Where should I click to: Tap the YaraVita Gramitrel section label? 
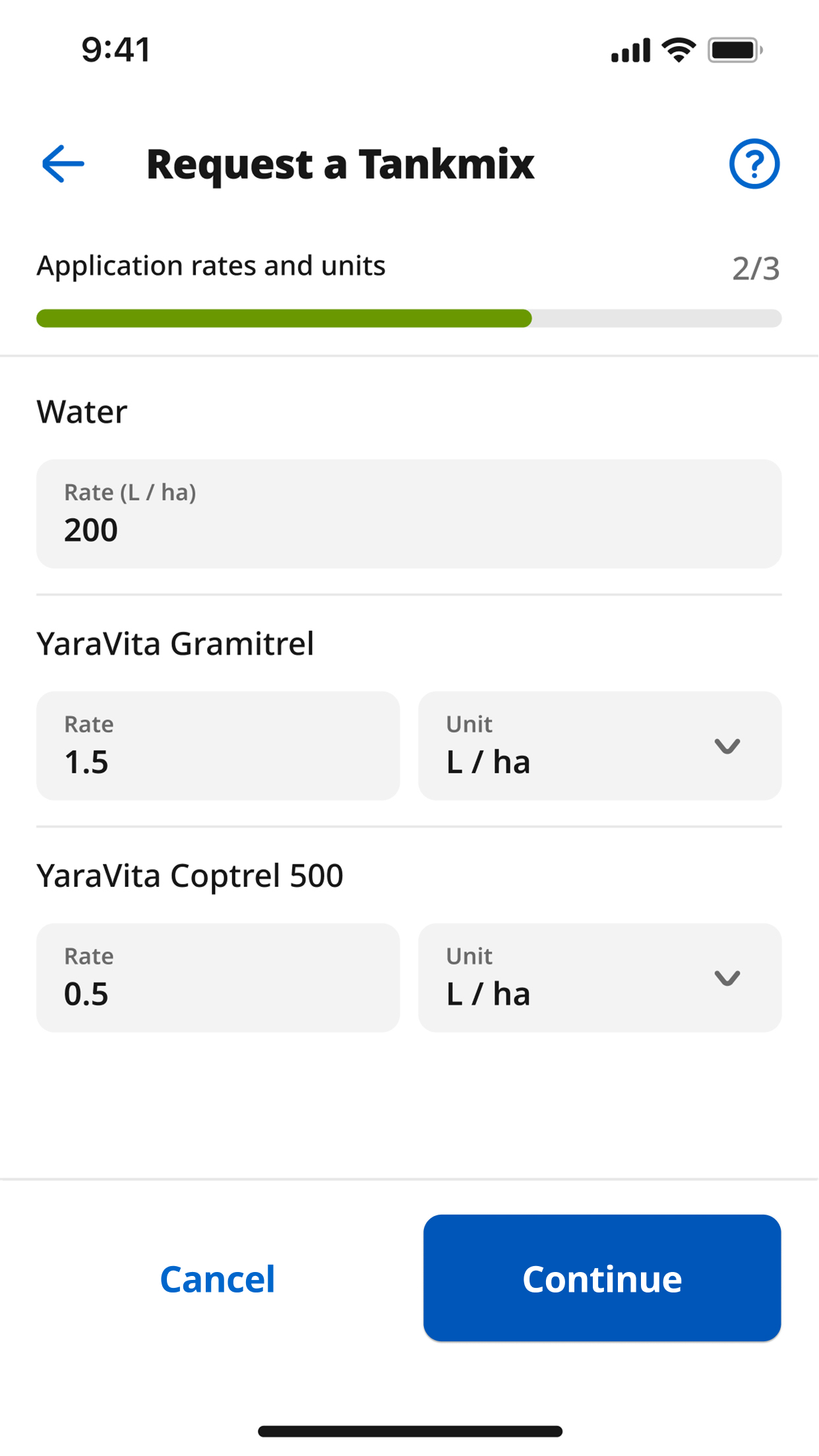pyautogui.click(x=175, y=643)
